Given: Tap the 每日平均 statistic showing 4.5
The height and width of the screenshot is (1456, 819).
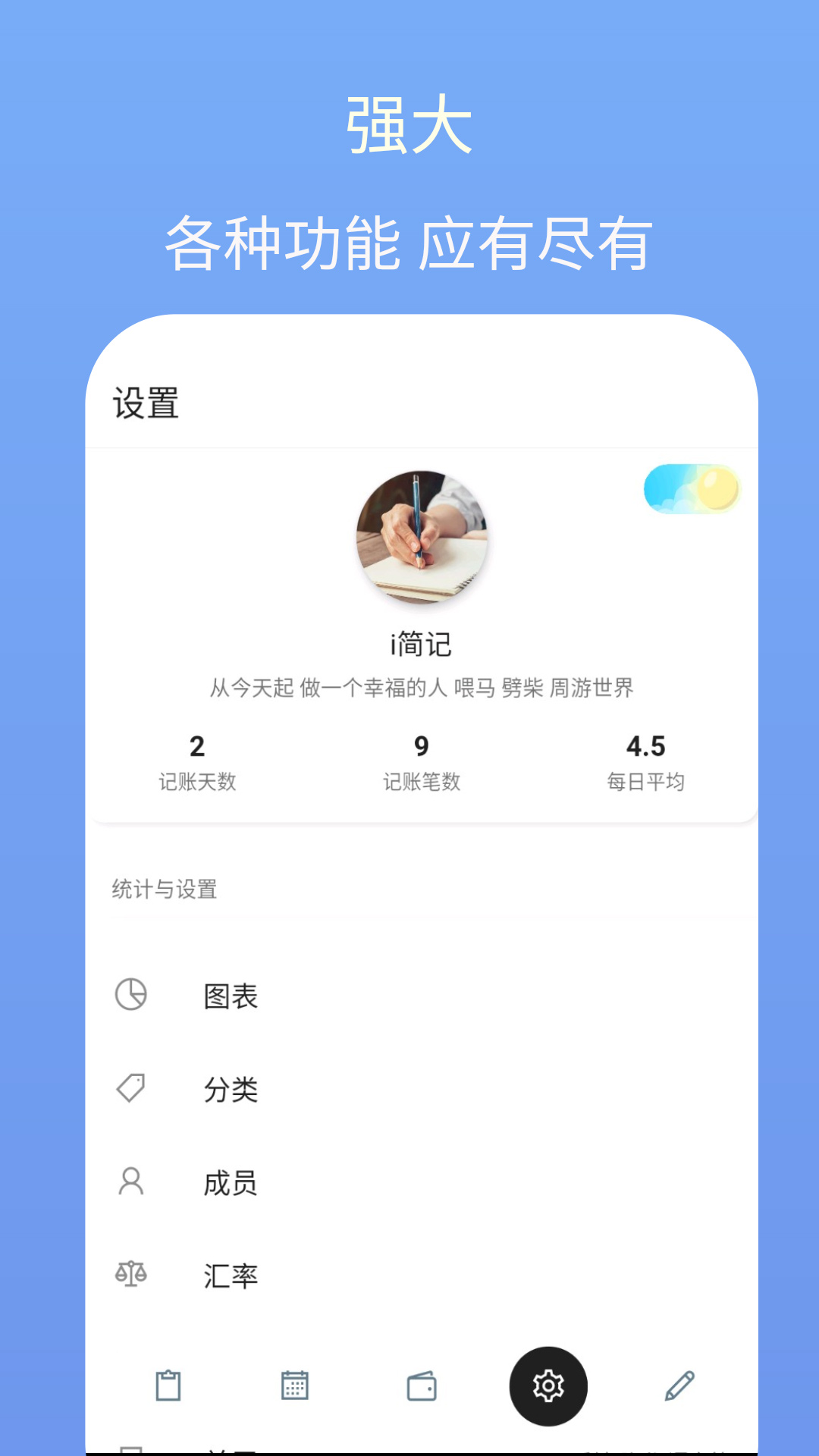Looking at the screenshot, I should (645, 760).
